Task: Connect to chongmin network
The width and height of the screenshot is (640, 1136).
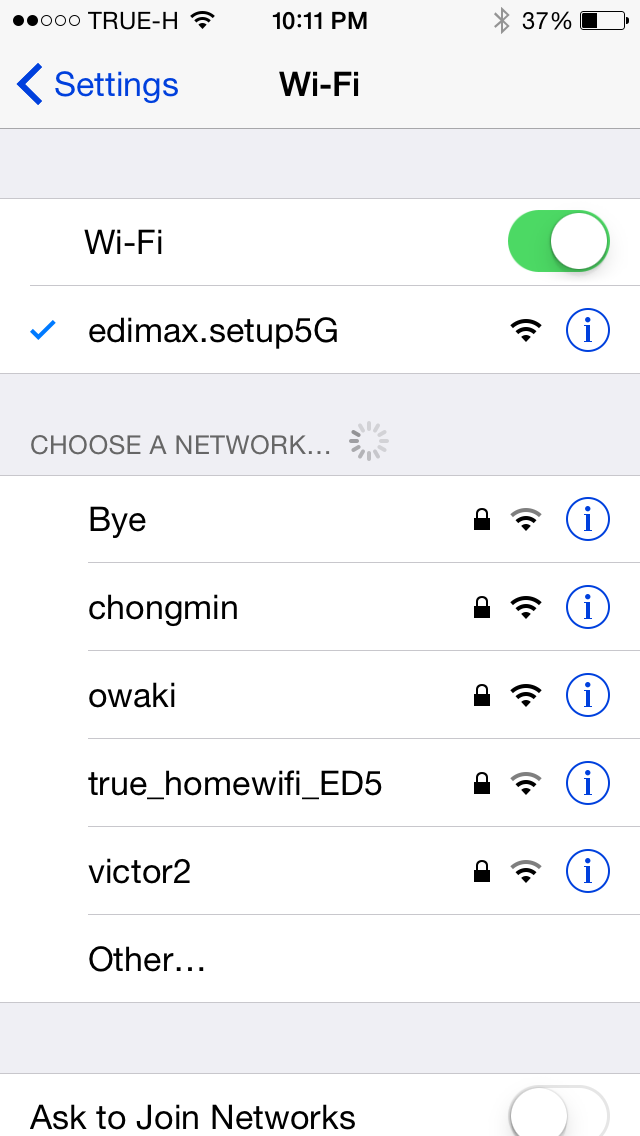Action: [320, 607]
